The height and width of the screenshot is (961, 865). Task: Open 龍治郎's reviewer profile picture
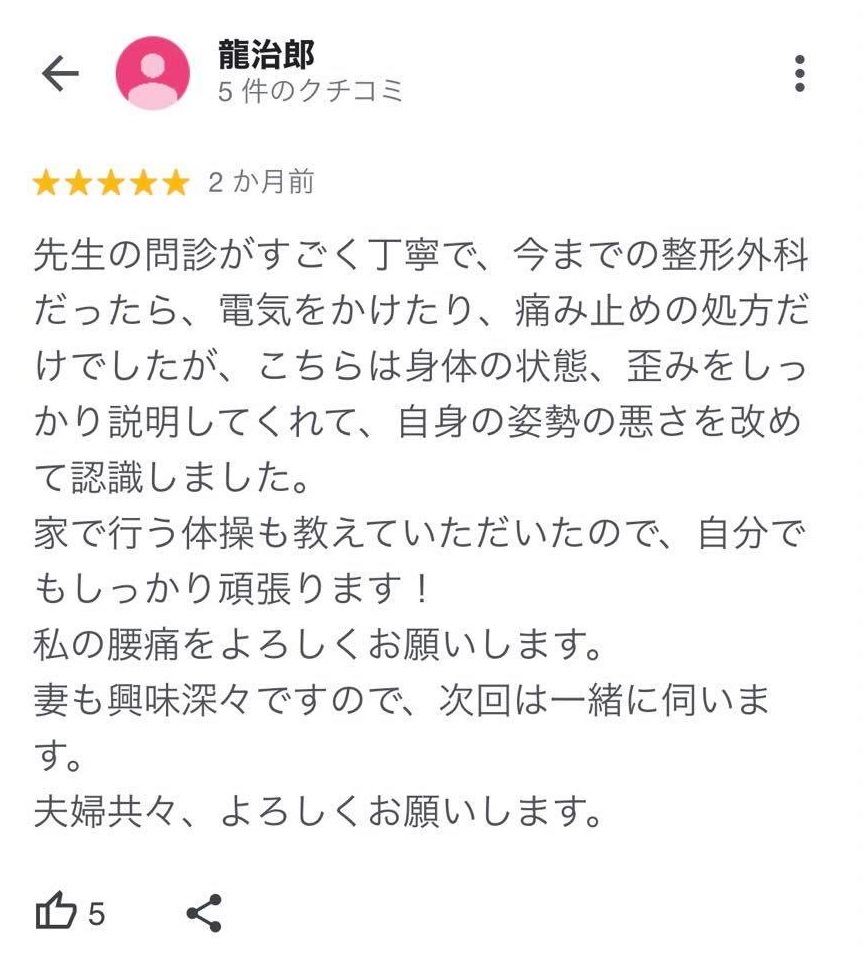click(152, 73)
